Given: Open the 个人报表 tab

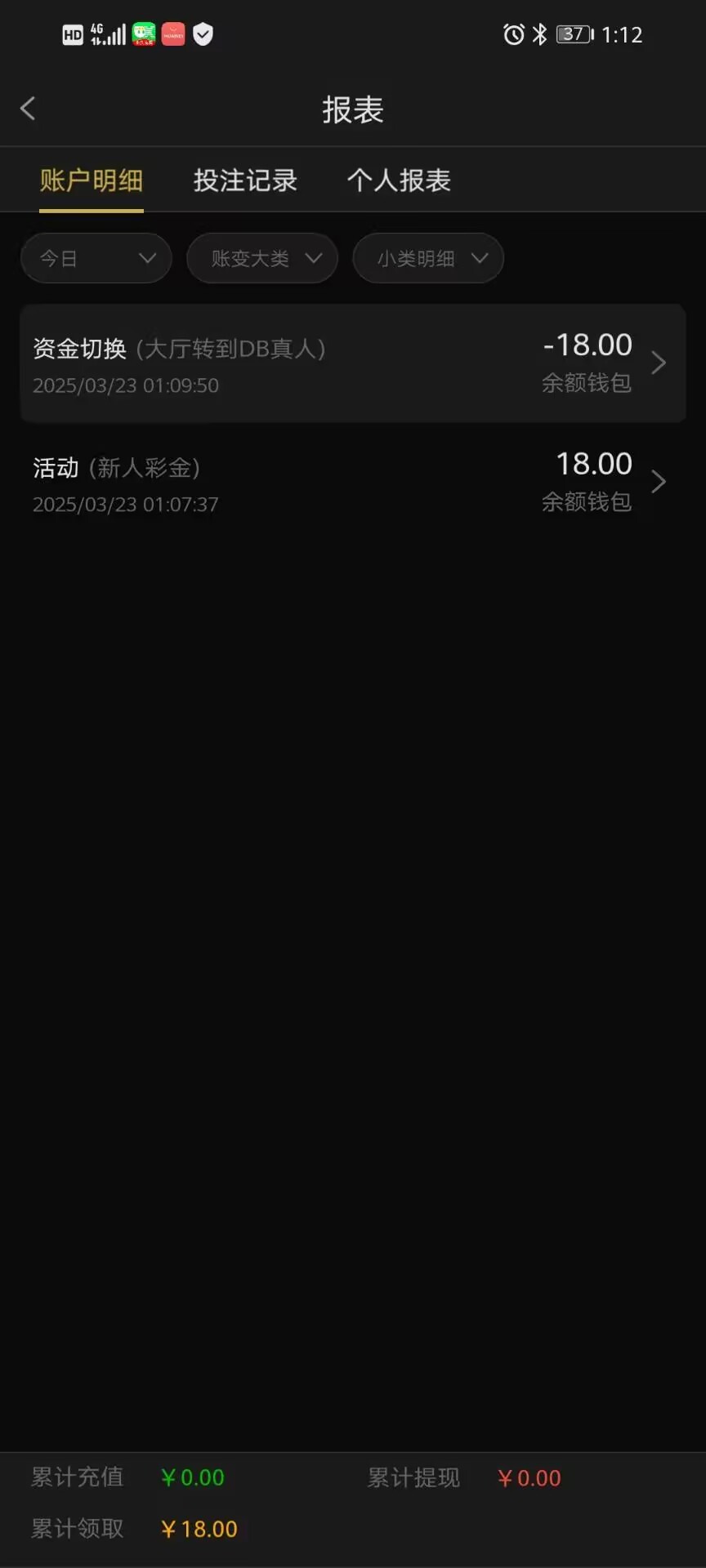Looking at the screenshot, I should pos(399,180).
